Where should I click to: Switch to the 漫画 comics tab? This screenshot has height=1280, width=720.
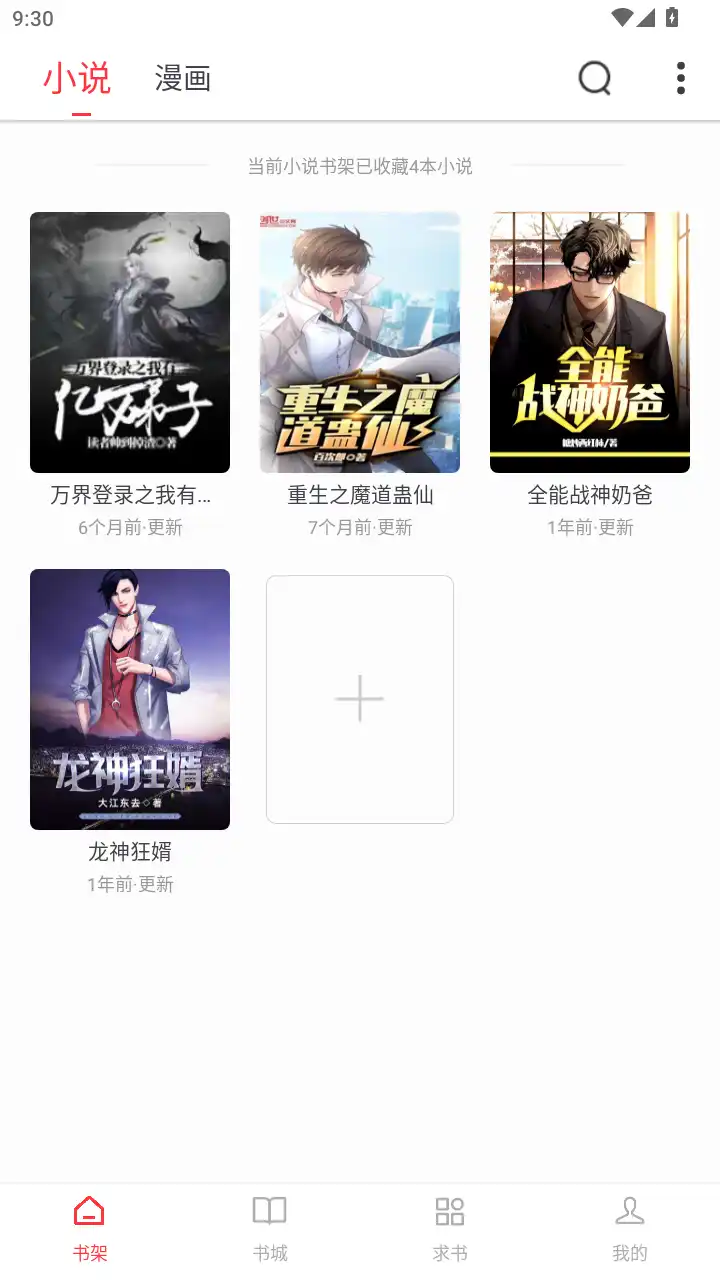click(181, 78)
